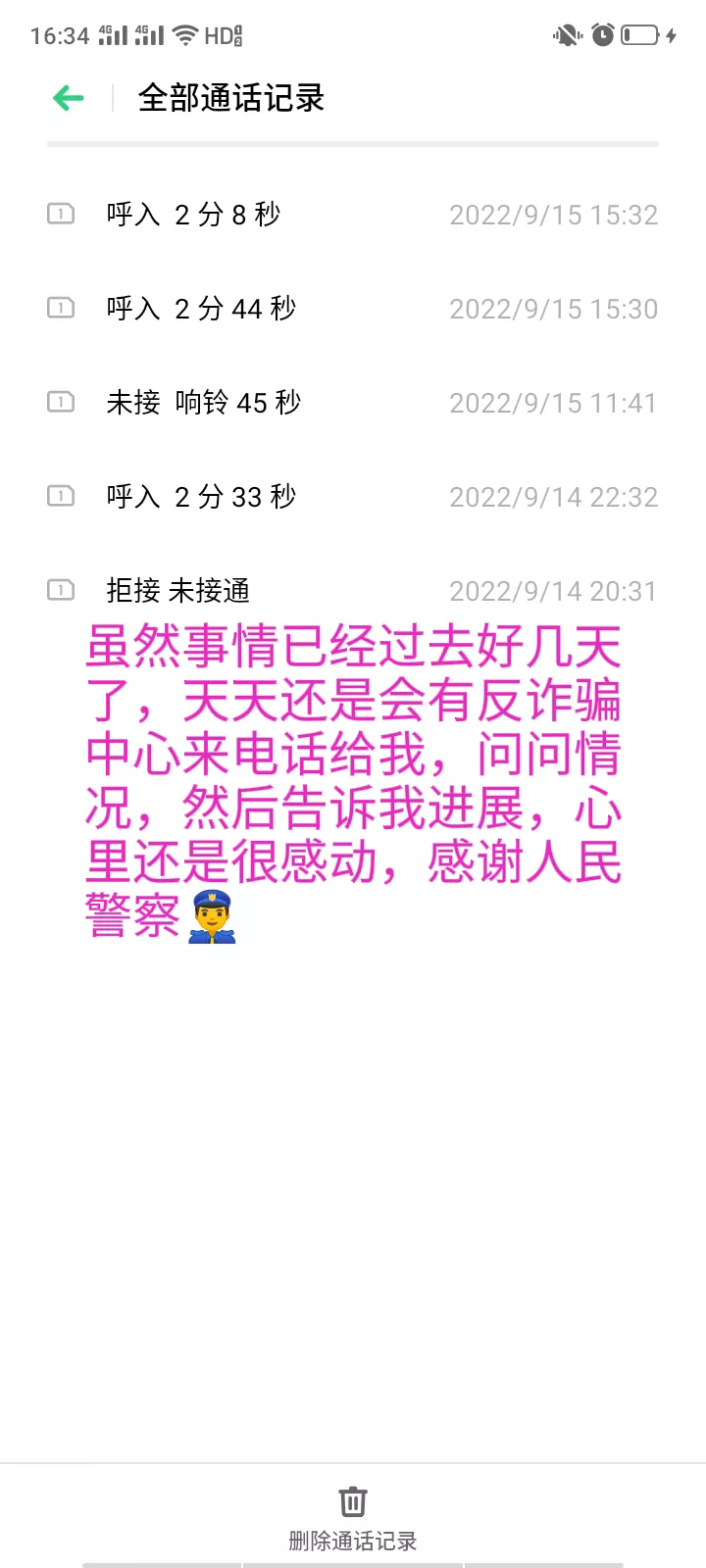Tap 删除通话记录 to delete call records
706x1568 pixels.
point(352,1517)
